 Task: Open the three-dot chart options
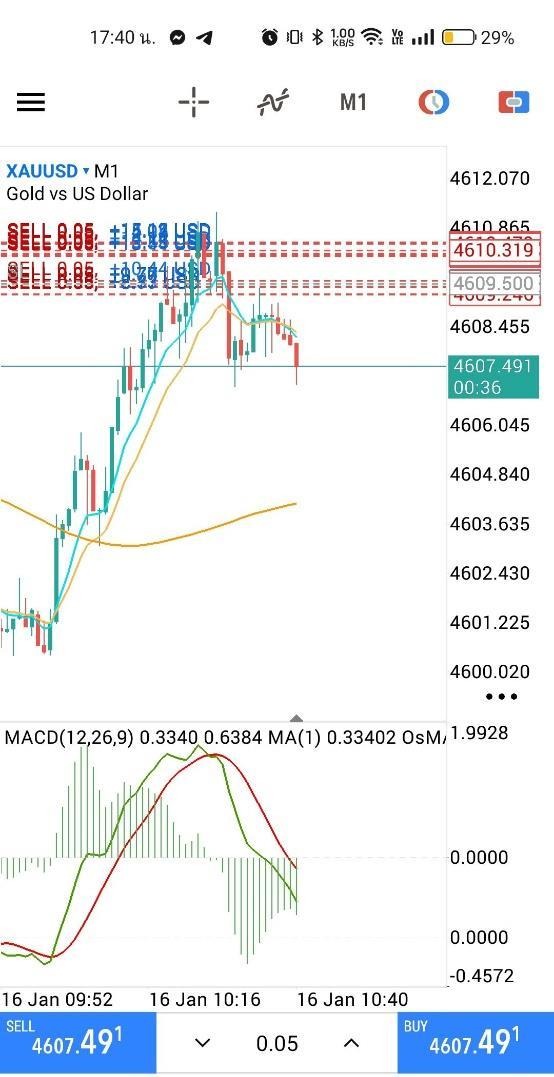tap(501, 696)
